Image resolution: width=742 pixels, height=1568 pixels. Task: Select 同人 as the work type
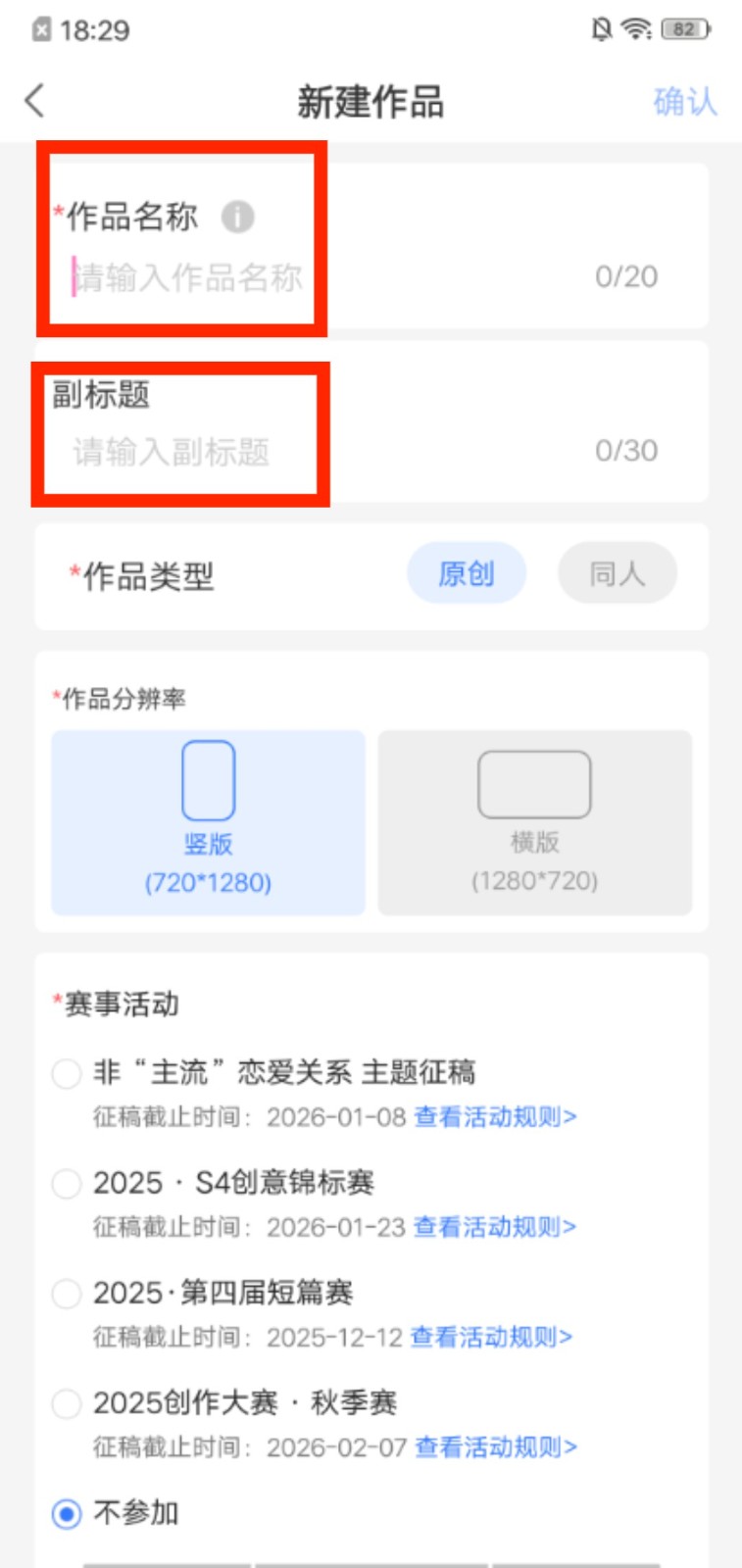[x=617, y=573]
